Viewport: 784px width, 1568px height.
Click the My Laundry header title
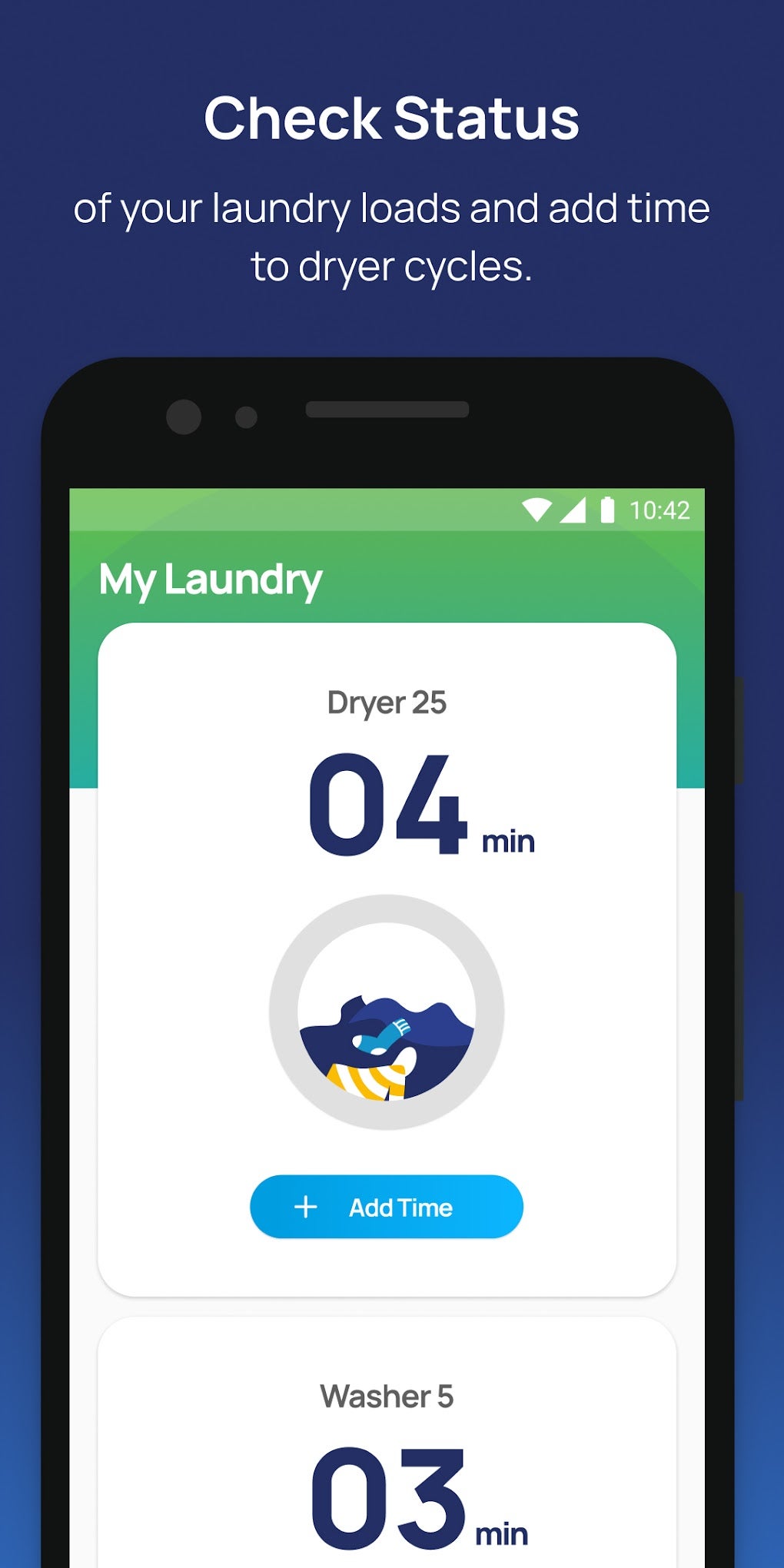click(211, 579)
